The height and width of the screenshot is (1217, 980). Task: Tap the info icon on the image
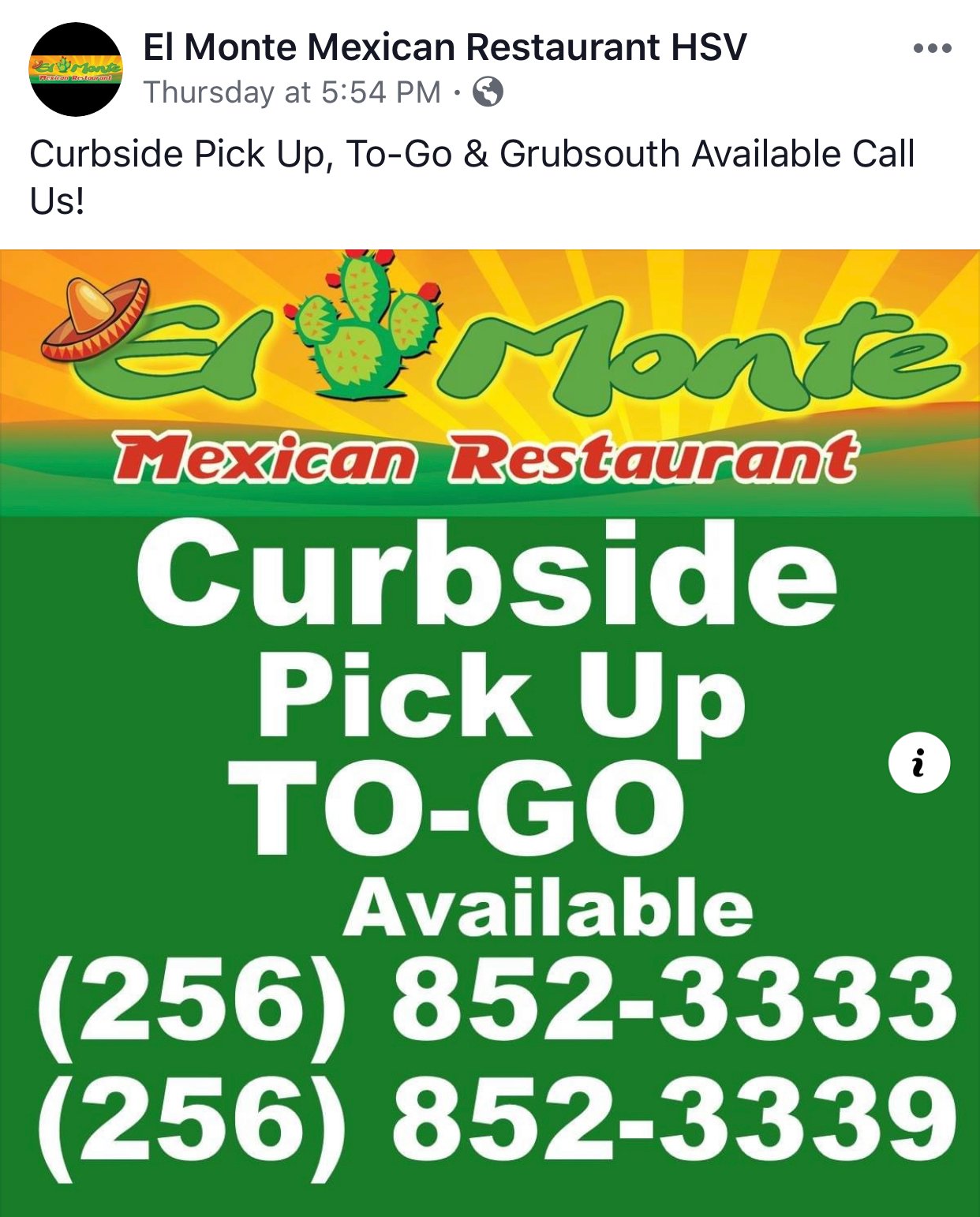(918, 763)
